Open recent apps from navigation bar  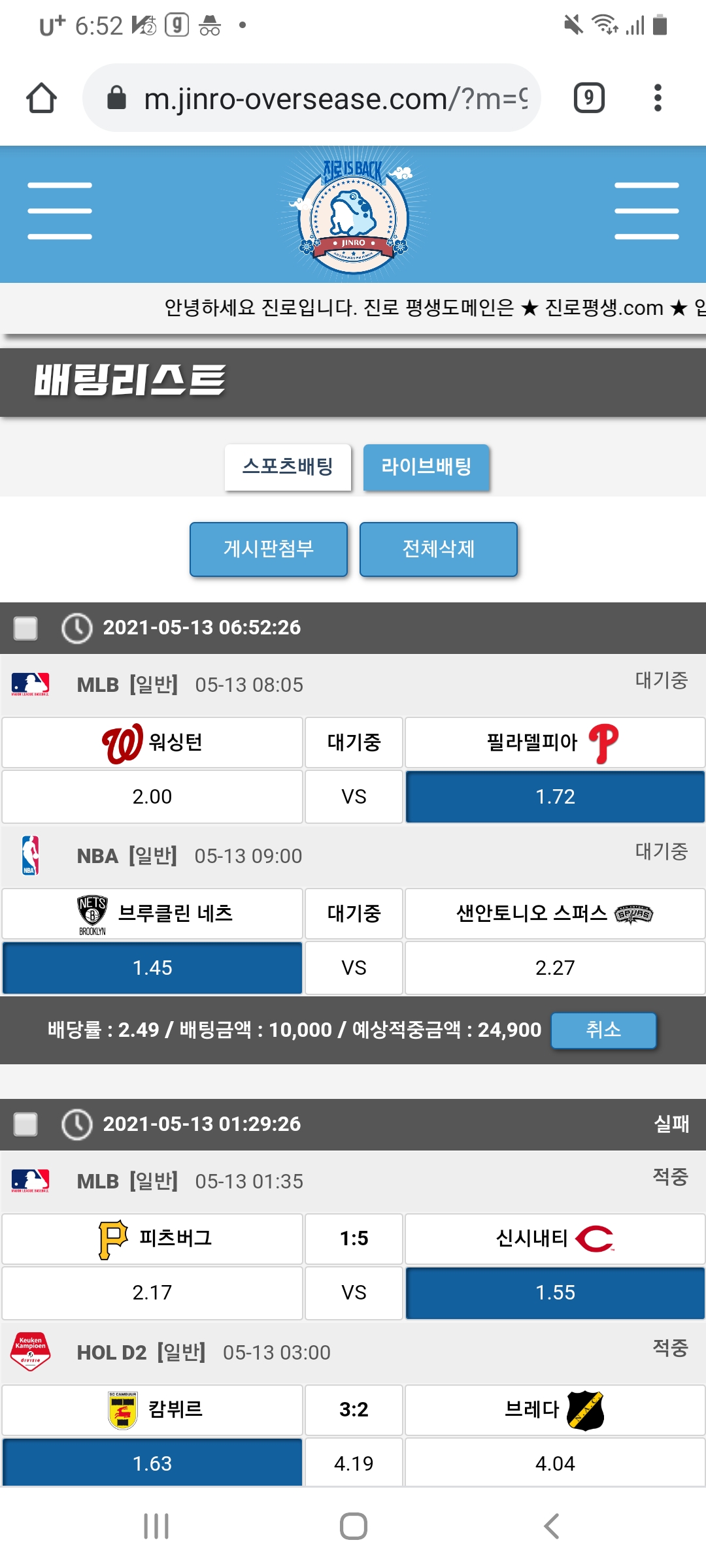pos(156,1526)
